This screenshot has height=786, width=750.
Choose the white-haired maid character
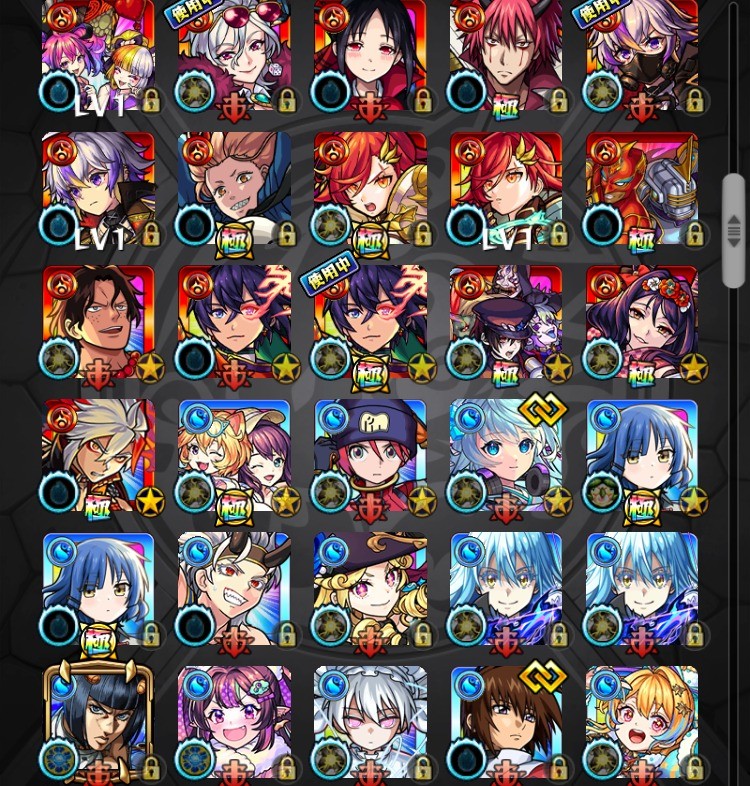370,722
